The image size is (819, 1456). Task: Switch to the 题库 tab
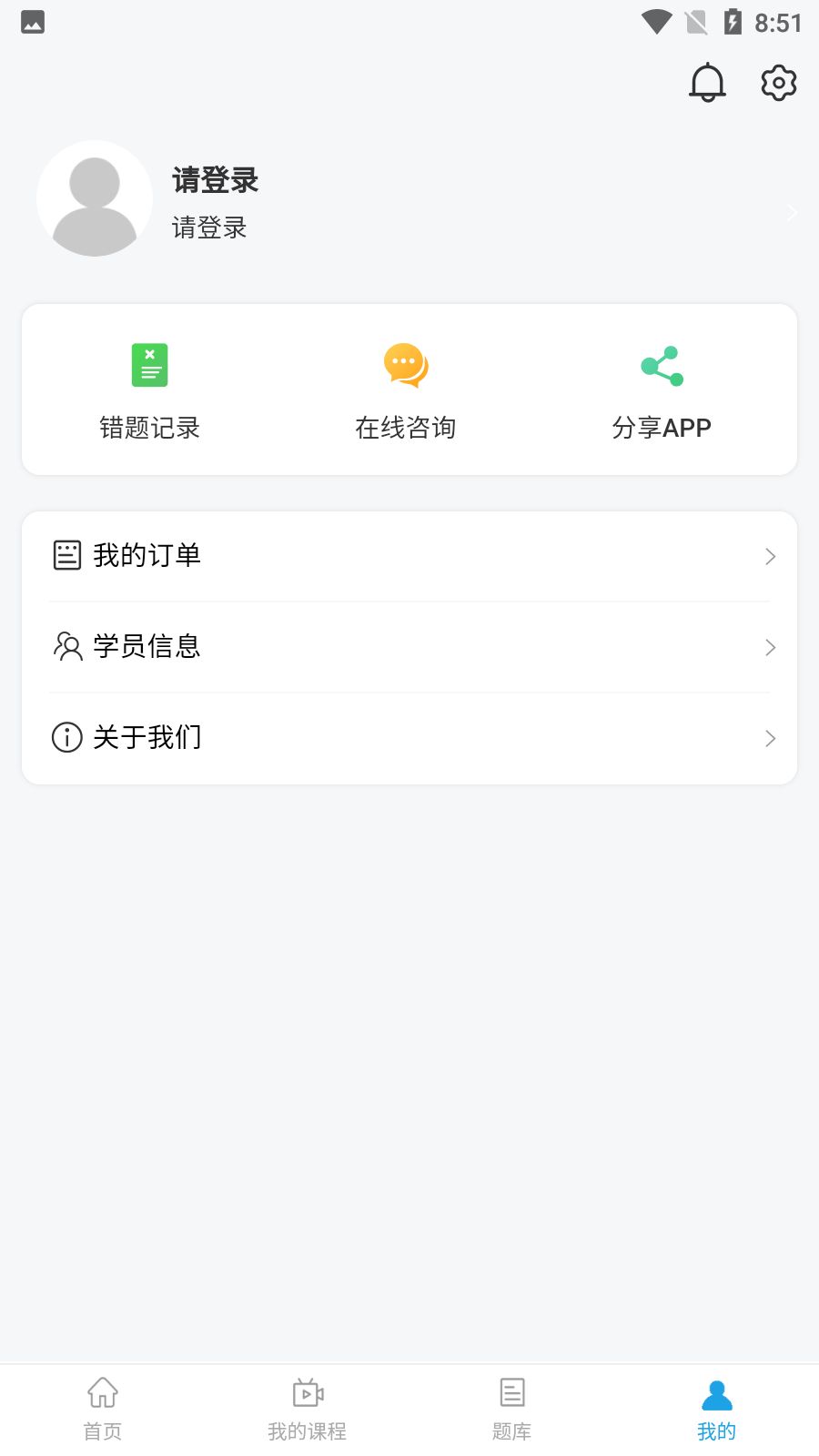[512, 1406]
